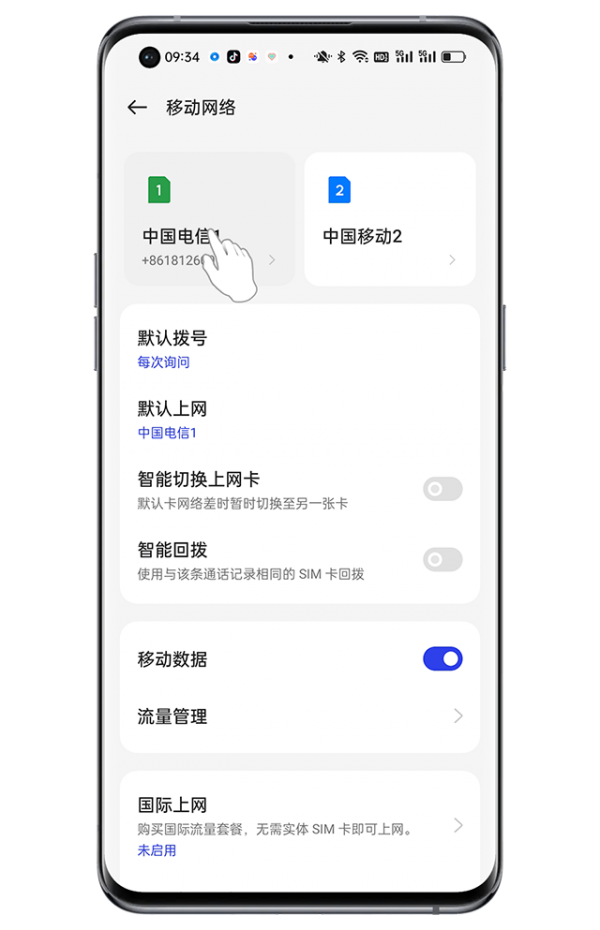
Task: Turn on 智能回拨 switch
Action: coord(442,560)
